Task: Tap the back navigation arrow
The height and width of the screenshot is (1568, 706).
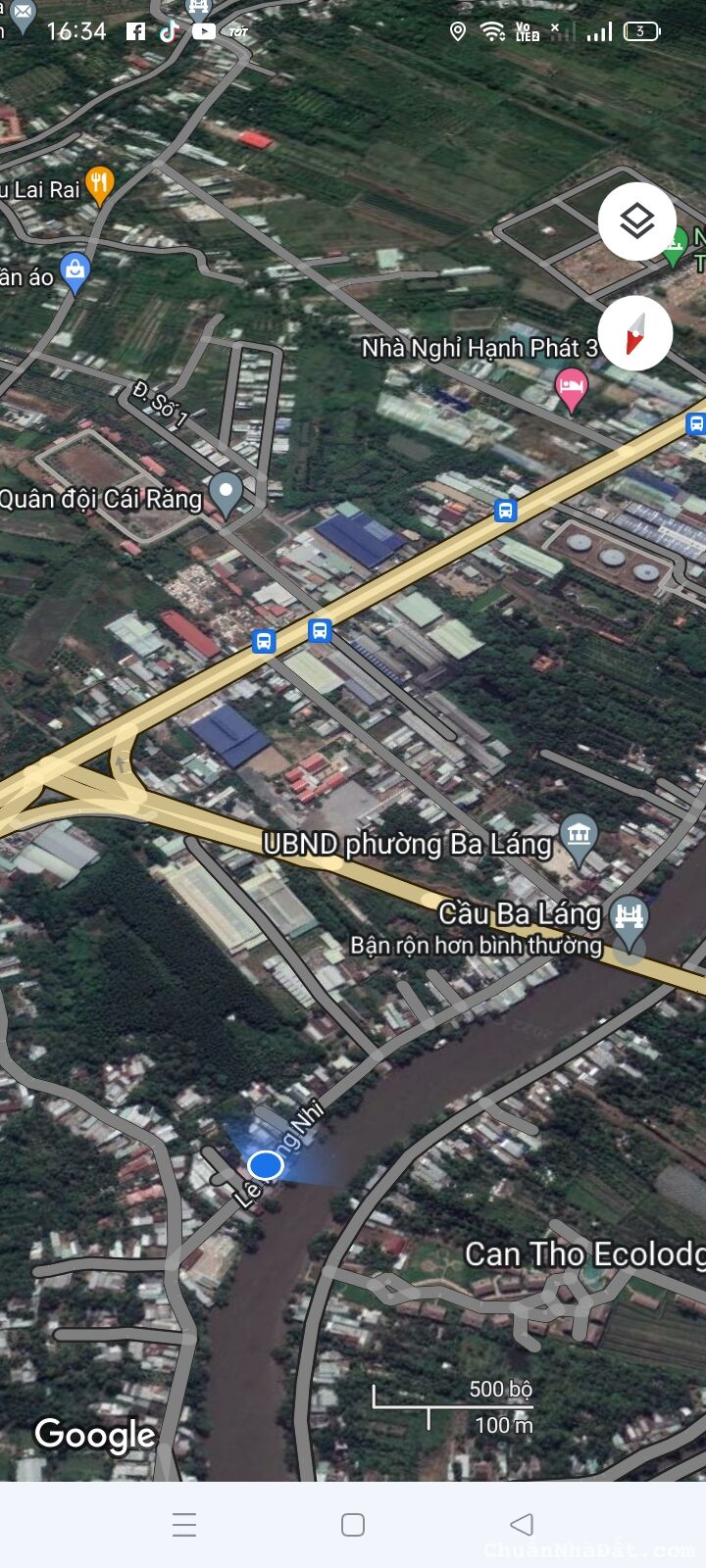Action: (520, 1524)
